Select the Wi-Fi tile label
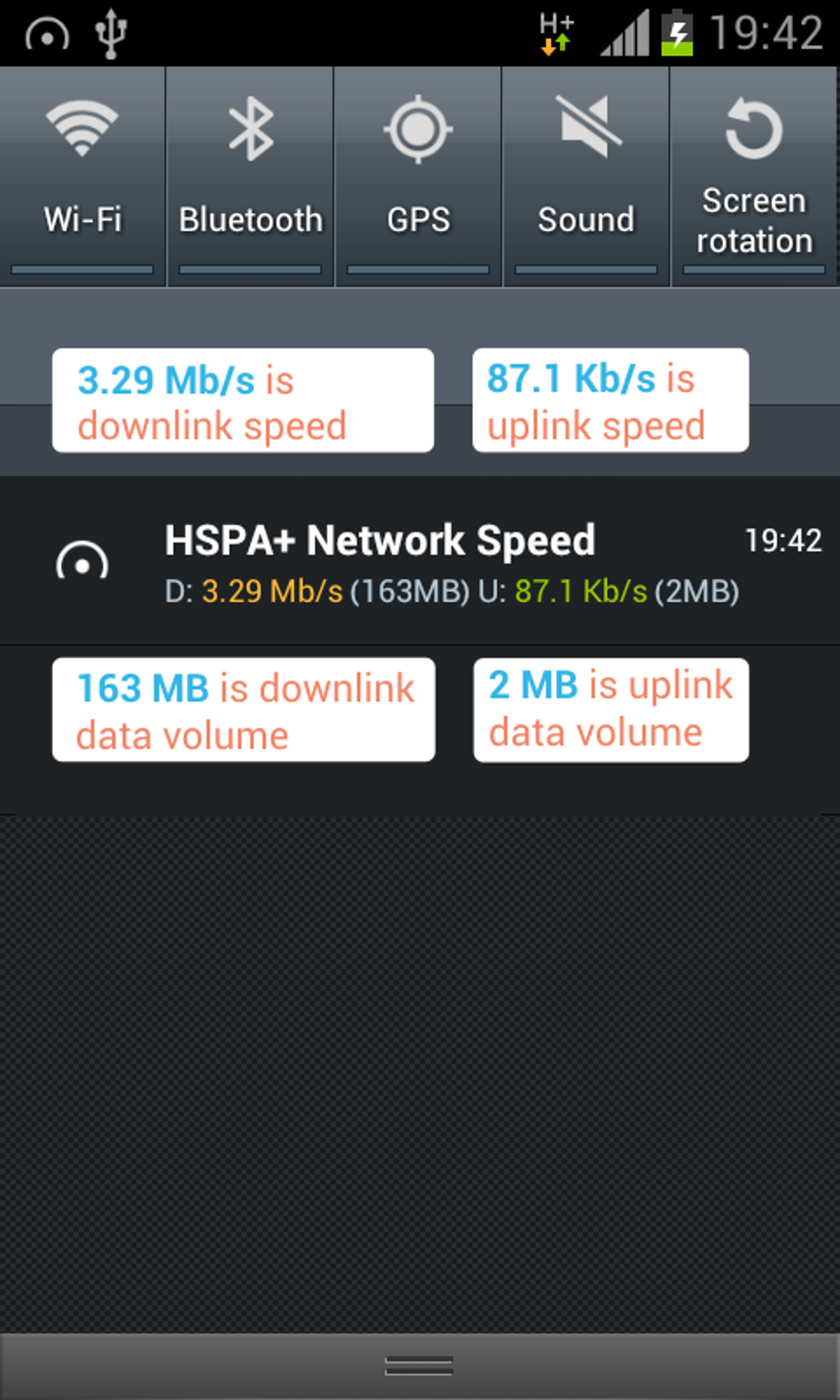 point(82,219)
